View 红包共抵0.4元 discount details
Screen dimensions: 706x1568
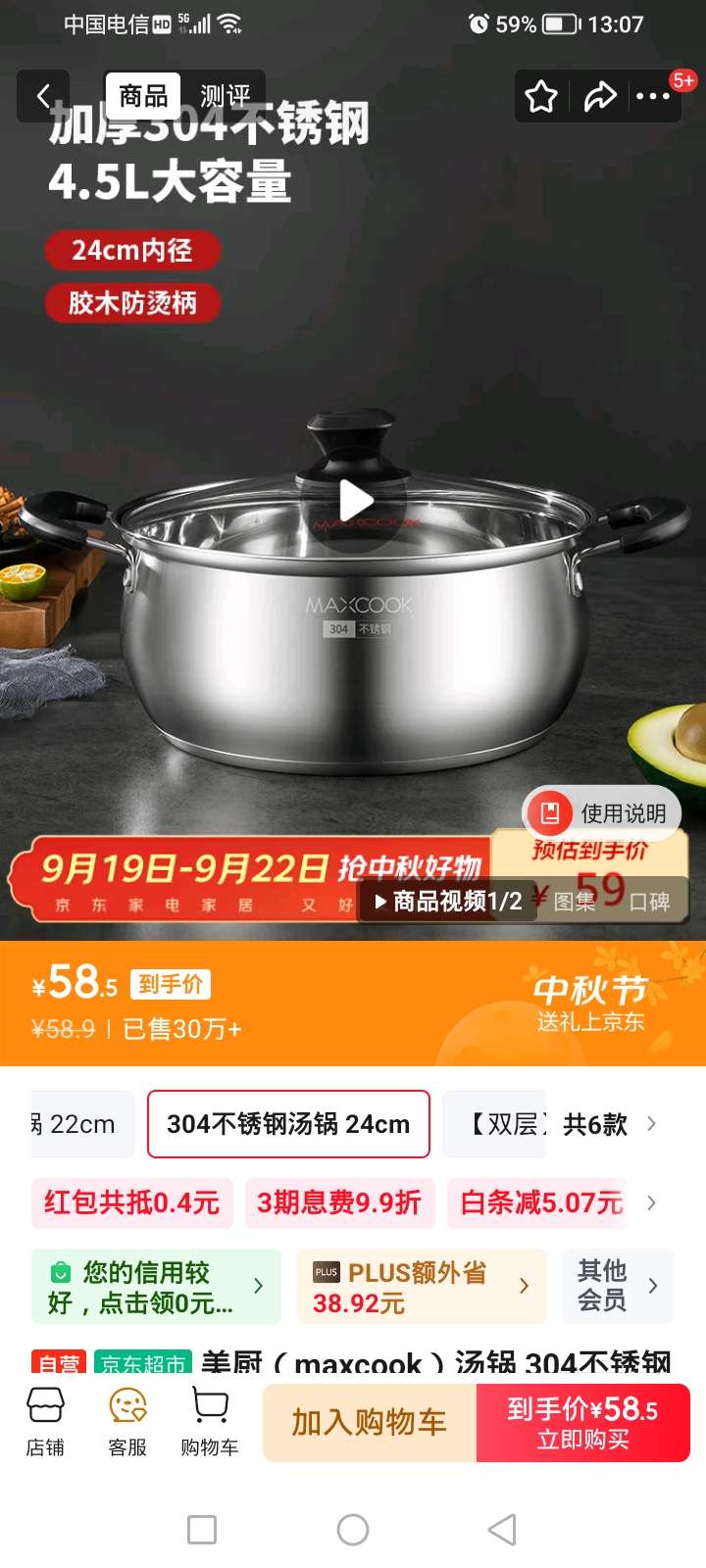(132, 1202)
